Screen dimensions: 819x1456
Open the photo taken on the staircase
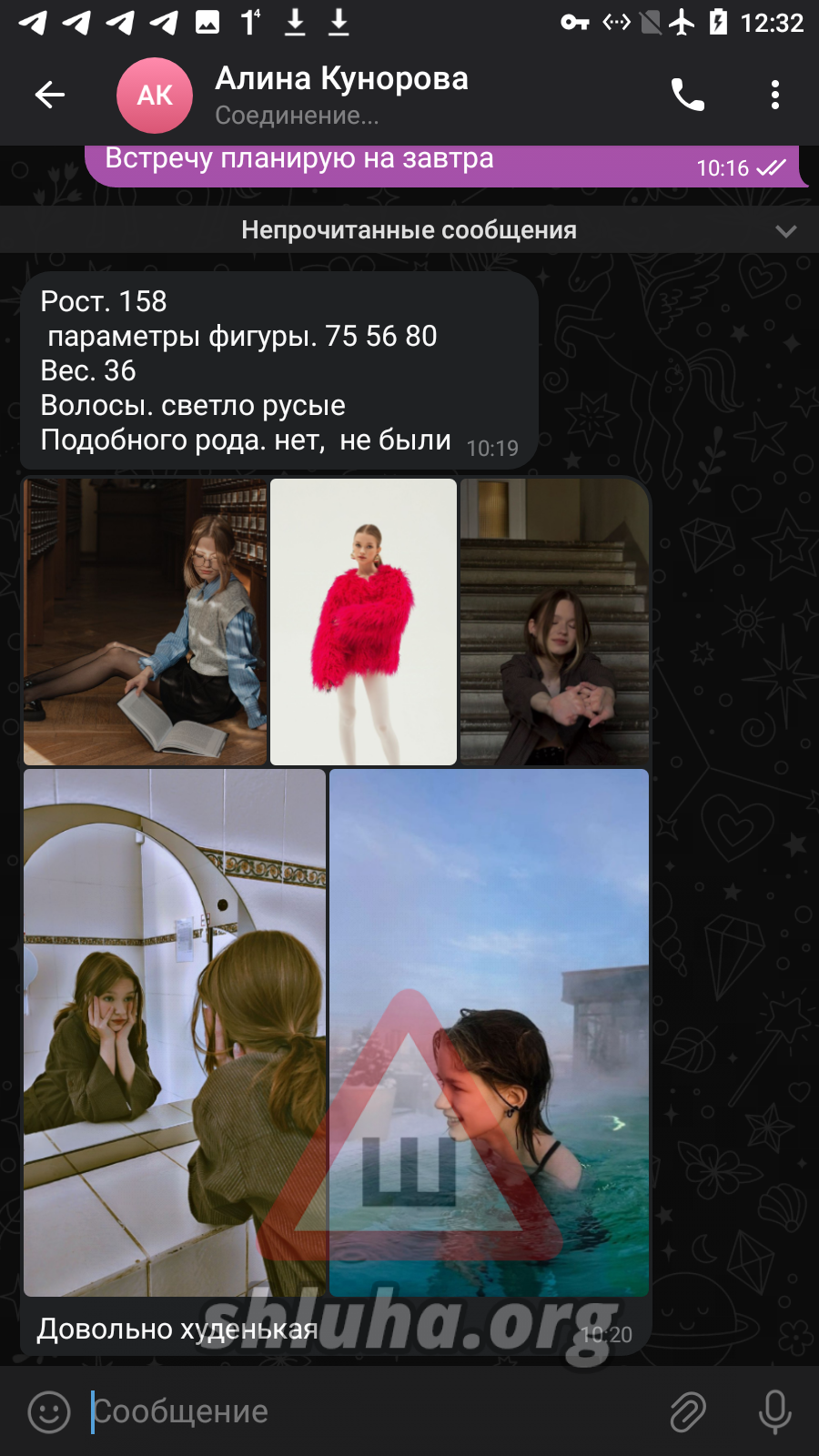(554, 622)
